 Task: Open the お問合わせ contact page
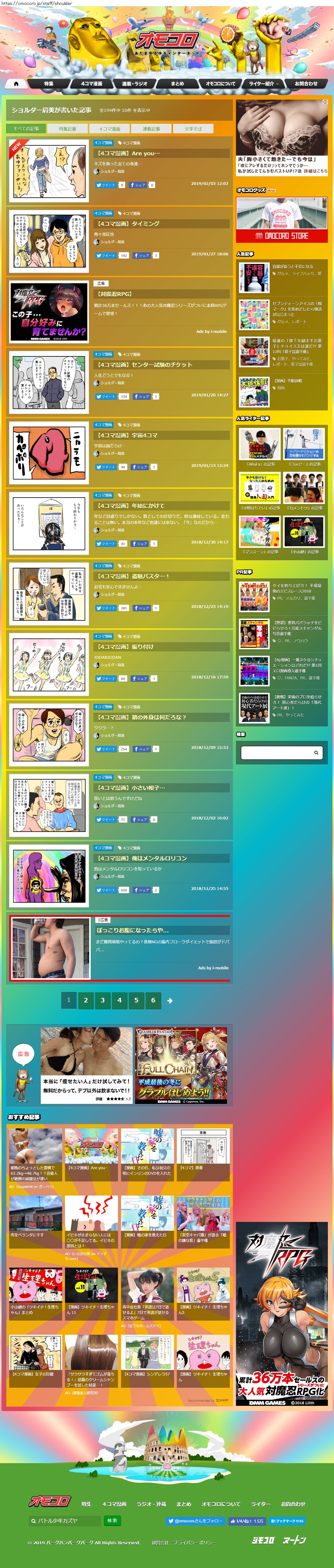306,83
